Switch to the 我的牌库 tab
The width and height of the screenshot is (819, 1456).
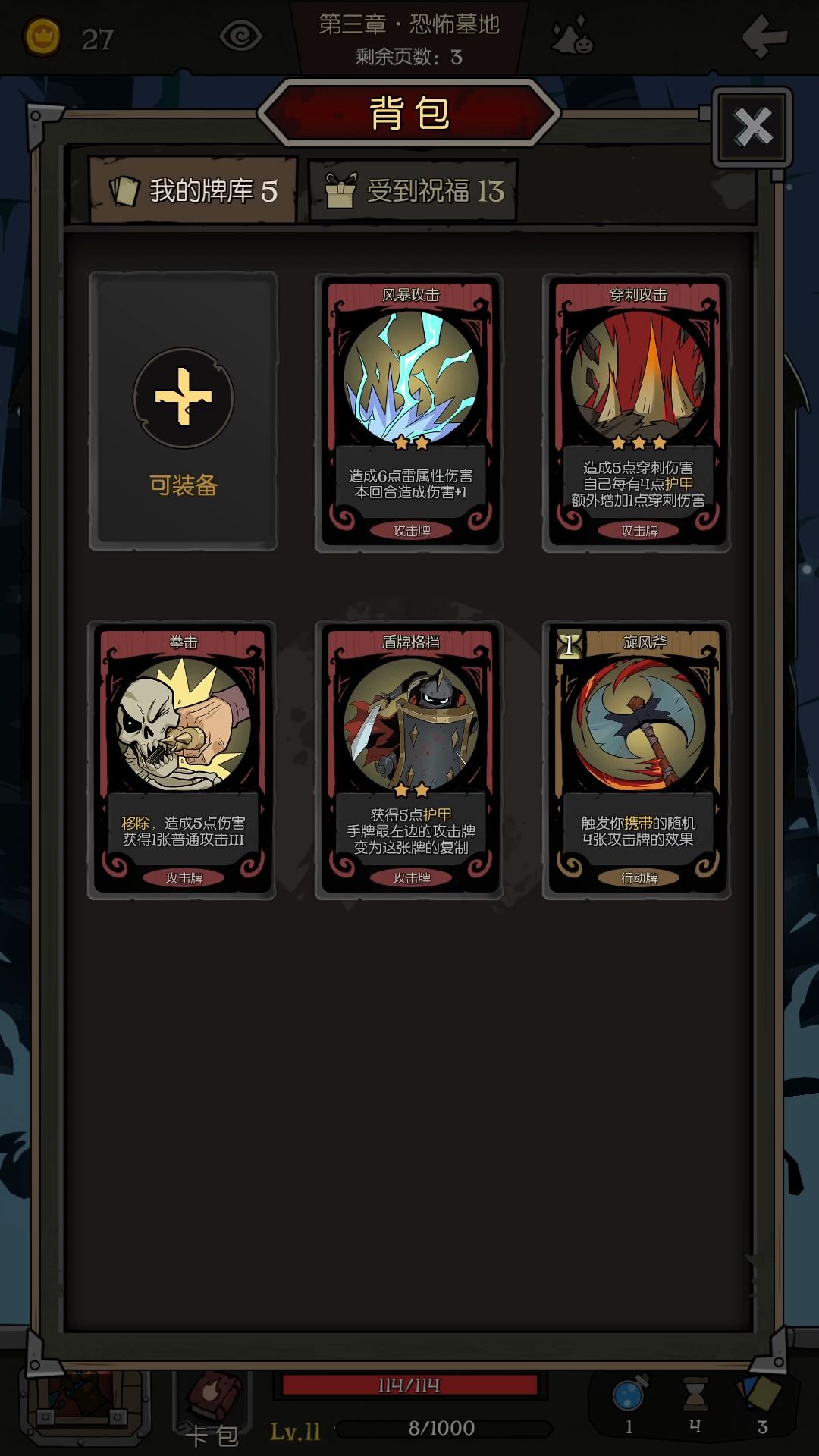click(x=193, y=190)
